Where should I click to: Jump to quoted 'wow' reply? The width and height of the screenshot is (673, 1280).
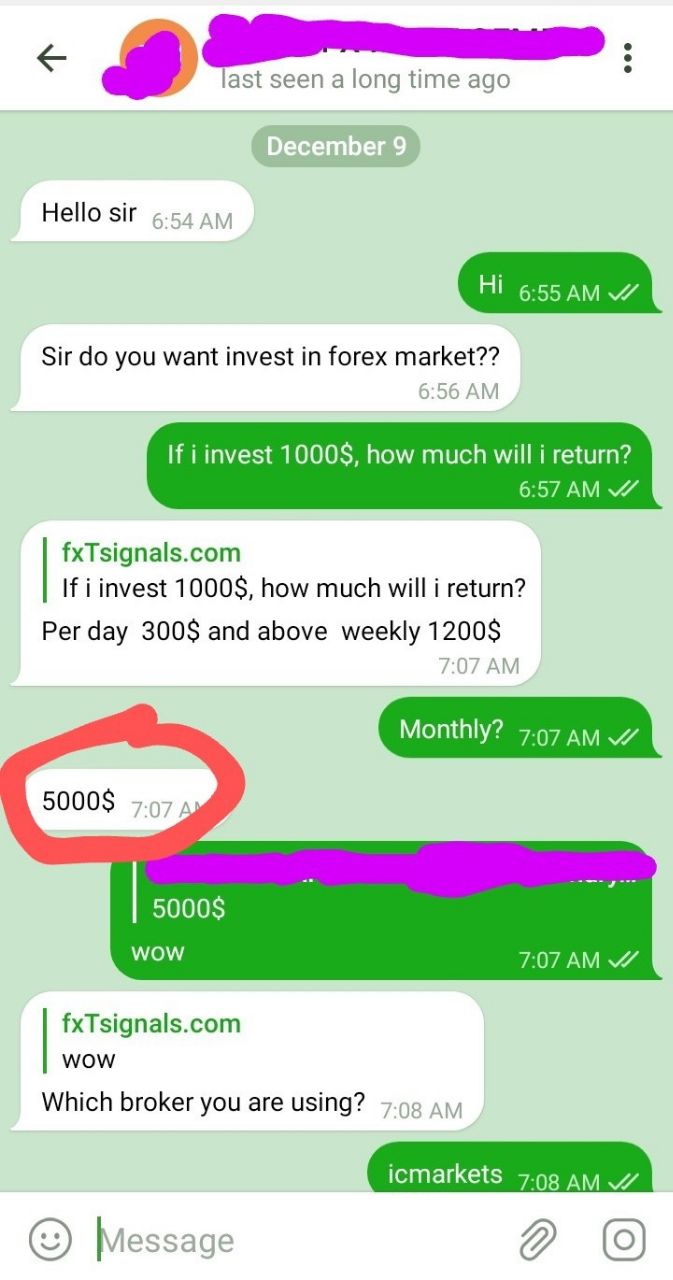pyautogui.click(x=150, y=1042)
